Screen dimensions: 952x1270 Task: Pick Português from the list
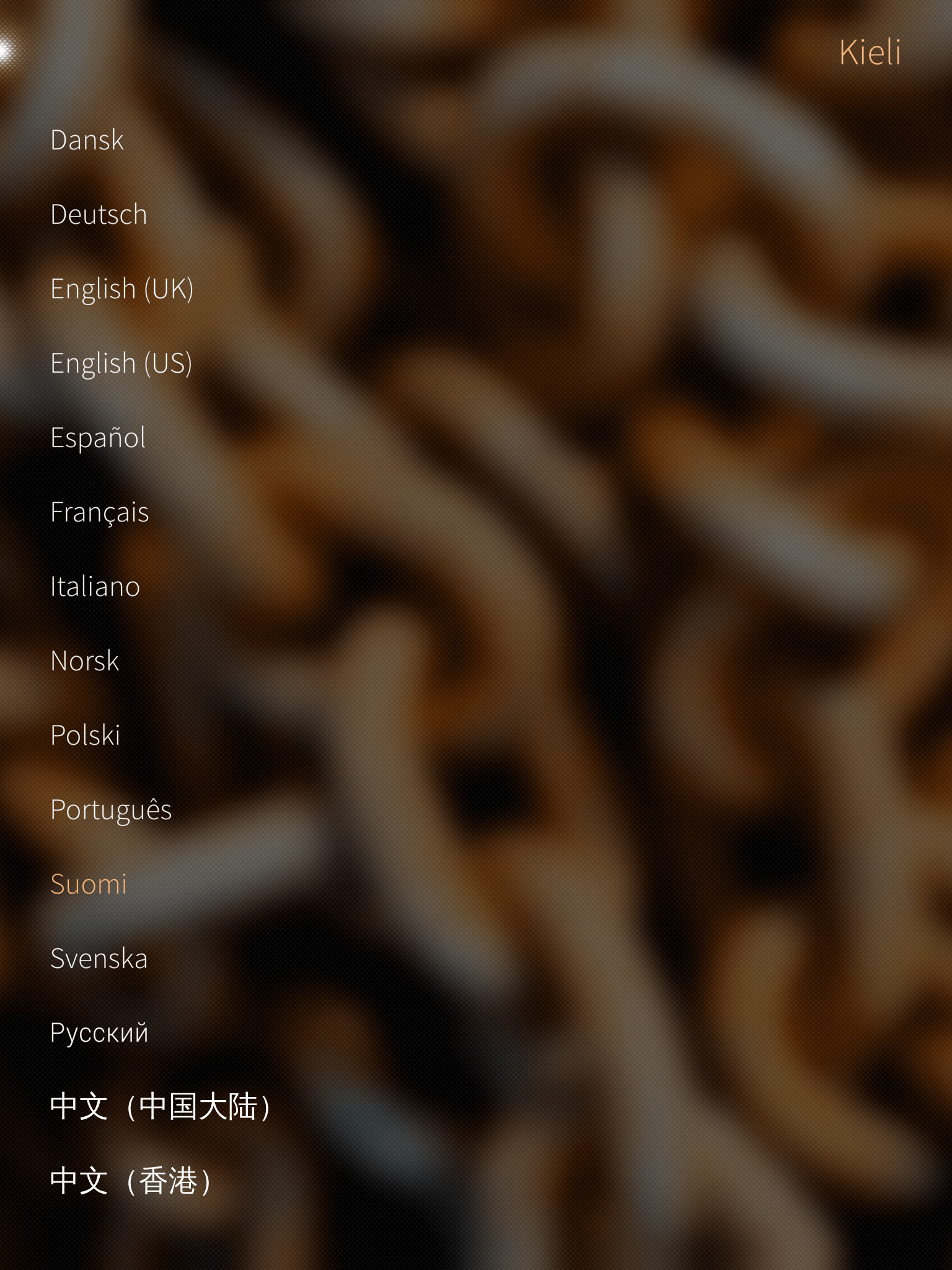point(111,810)
